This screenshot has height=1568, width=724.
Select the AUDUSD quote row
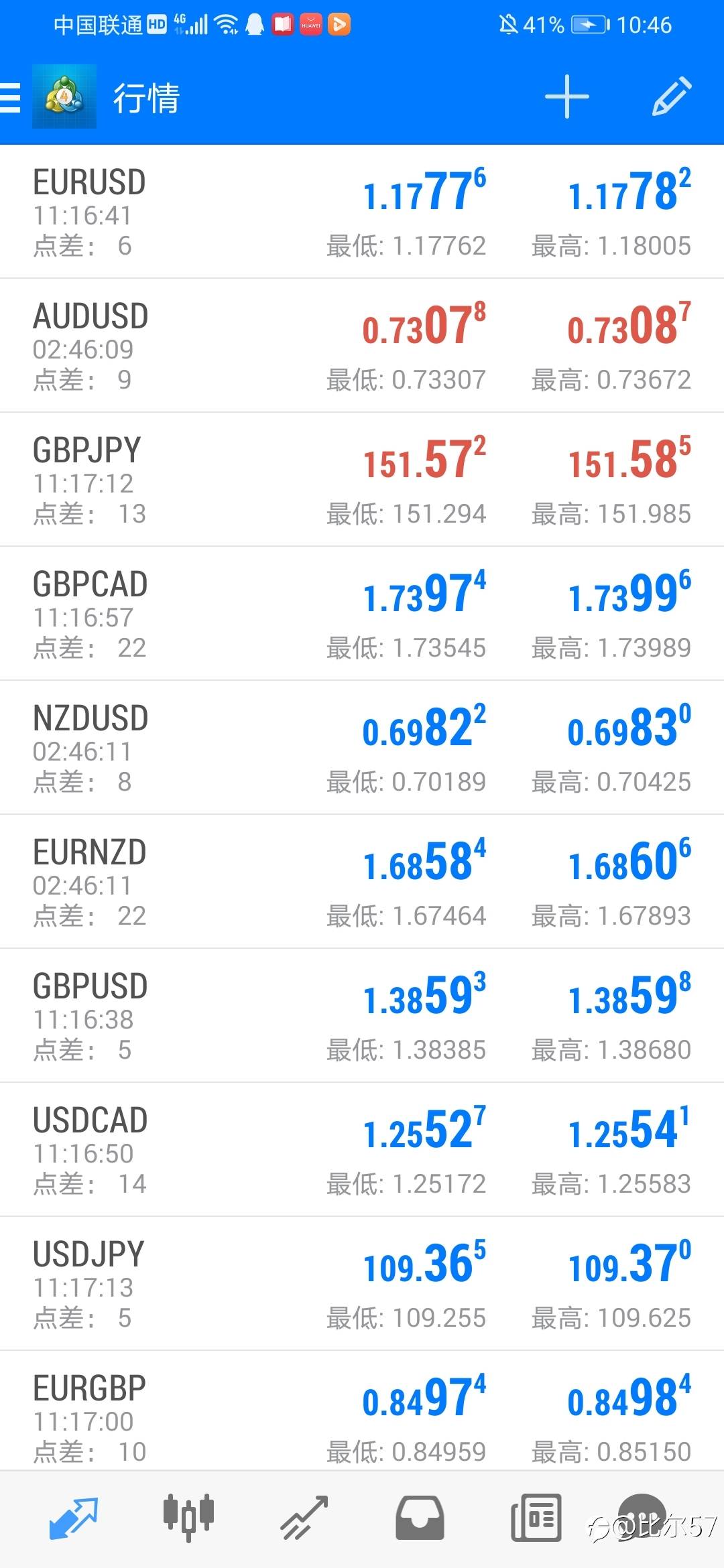coord(362,346)
